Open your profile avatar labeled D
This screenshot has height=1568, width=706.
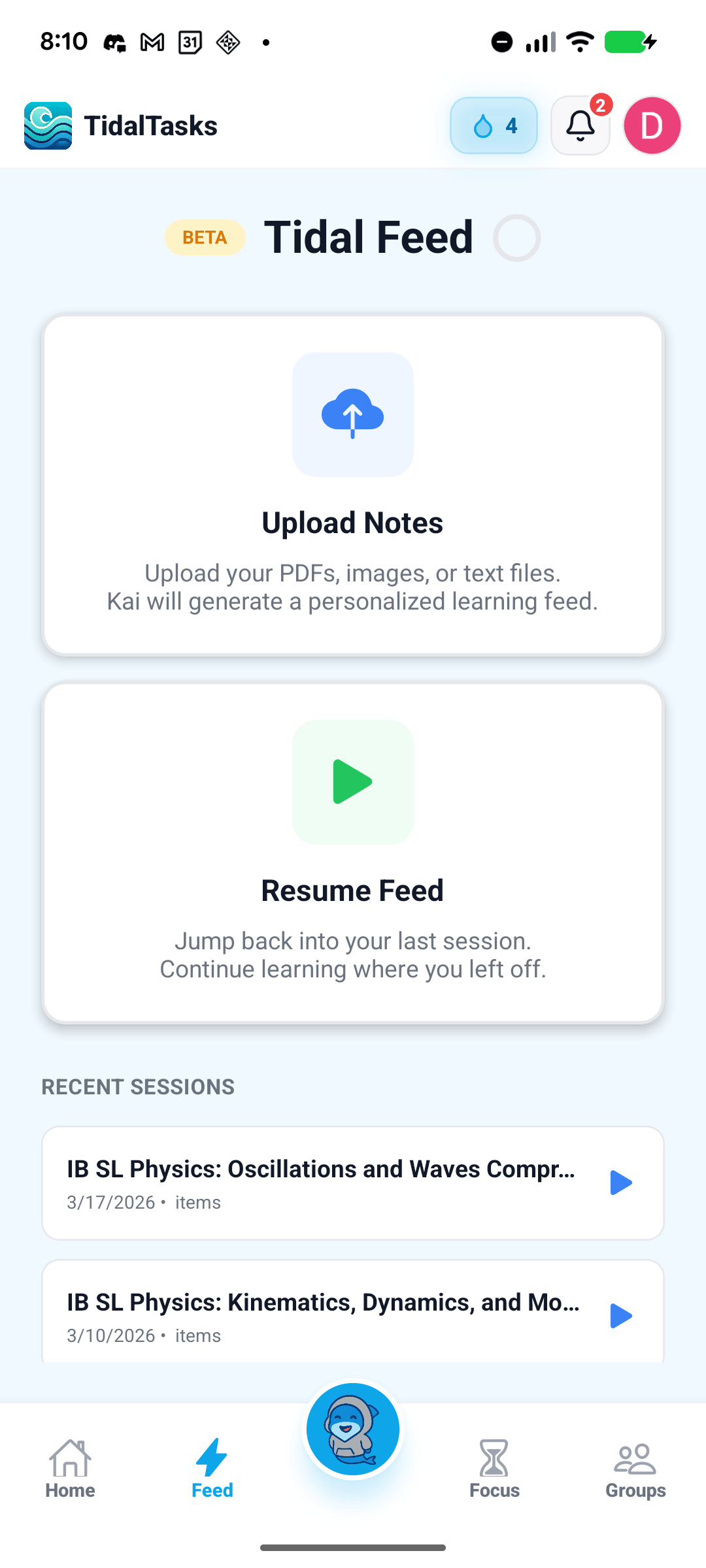coord(652,125)
